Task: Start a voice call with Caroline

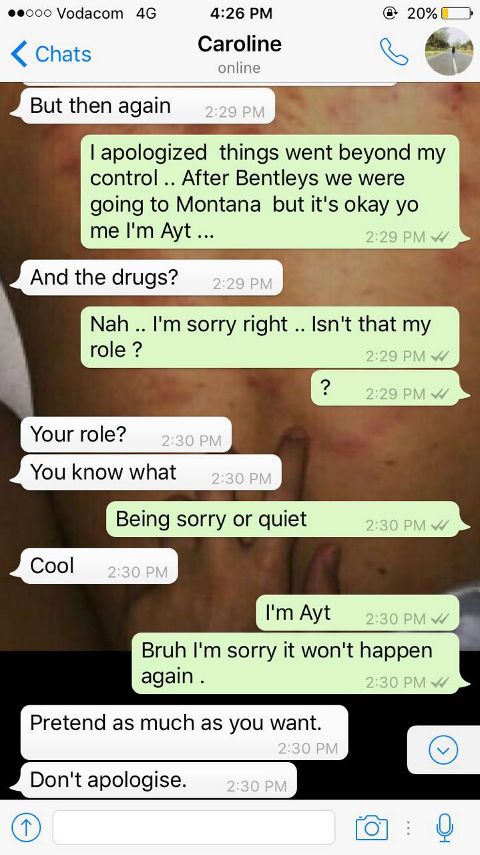Action: (x=394, y=52)
